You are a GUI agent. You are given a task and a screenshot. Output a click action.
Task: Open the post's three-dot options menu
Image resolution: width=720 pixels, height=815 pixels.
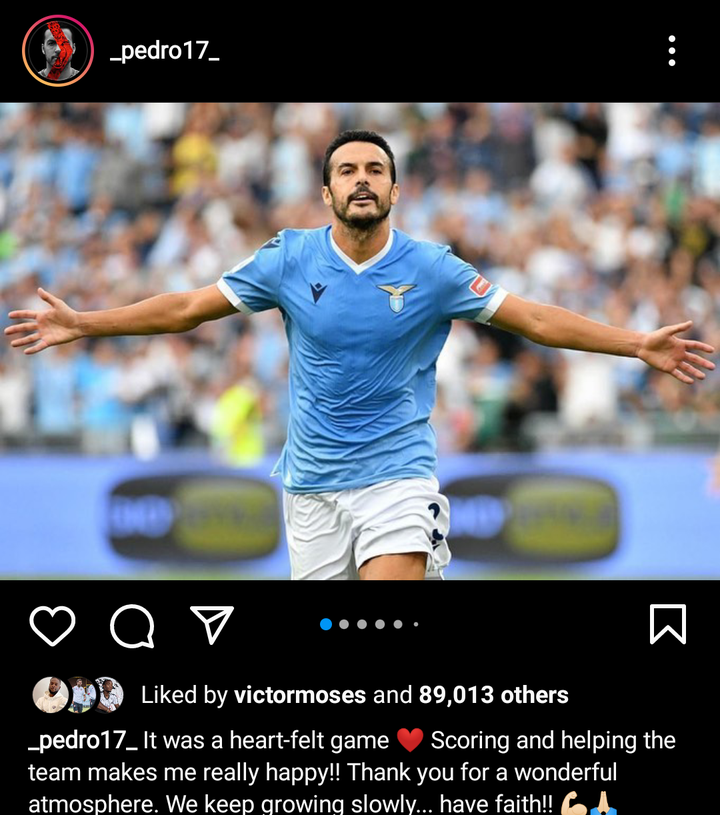click(x=671, y=51)
